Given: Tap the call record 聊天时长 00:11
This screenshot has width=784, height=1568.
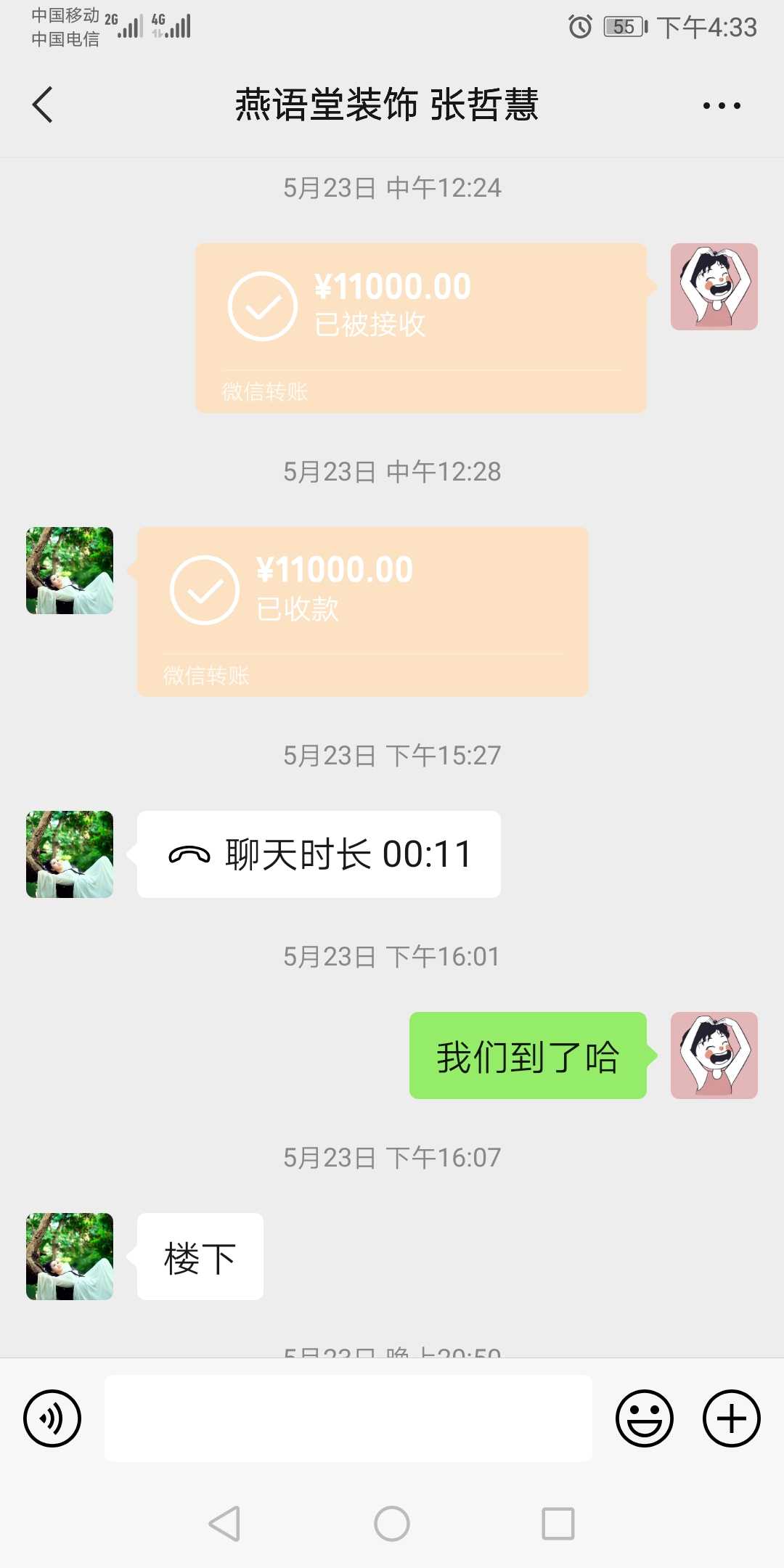Looking at the screenshot, I should [319, 854].
